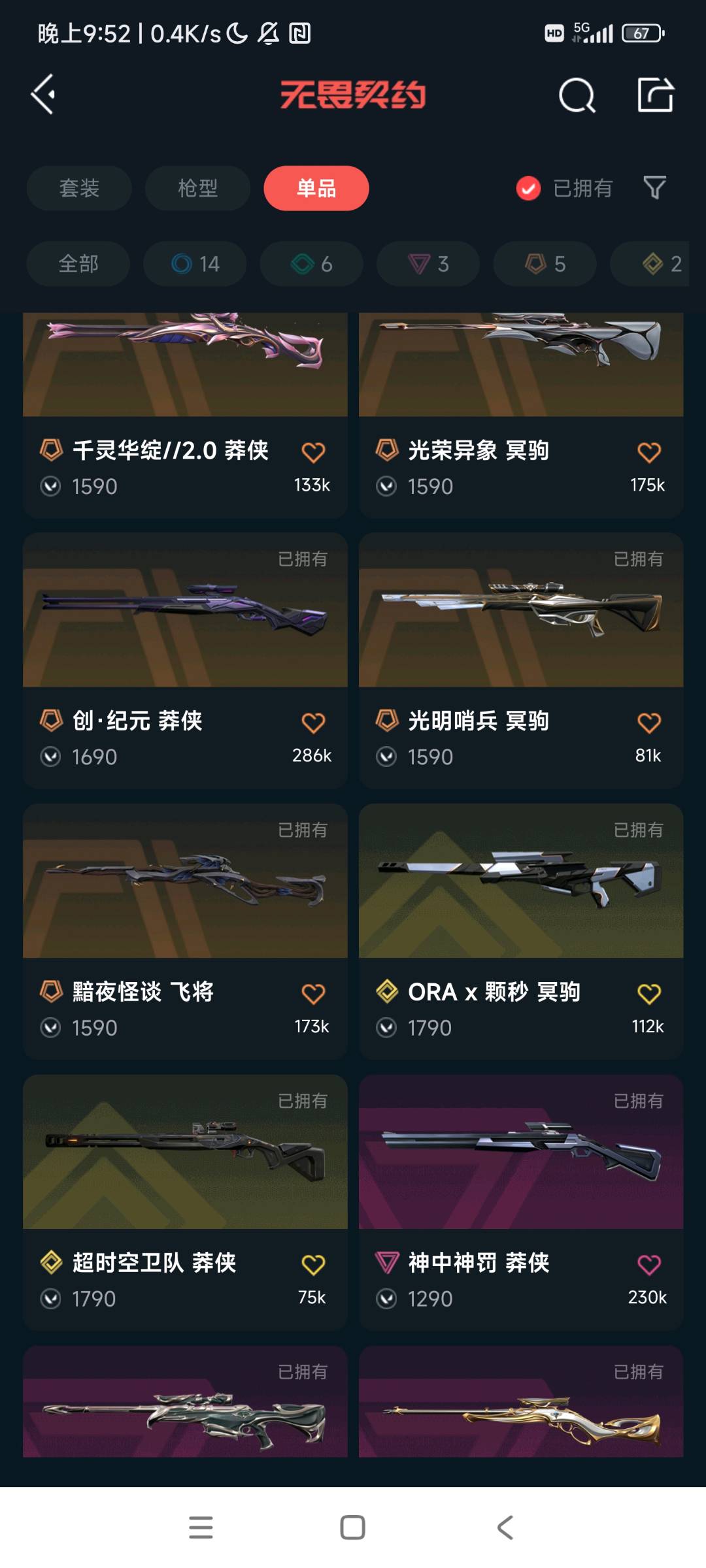Toggle the 已拥有 checkbox
Screen dimensions: 706x1568
click(x=528, y=188)
